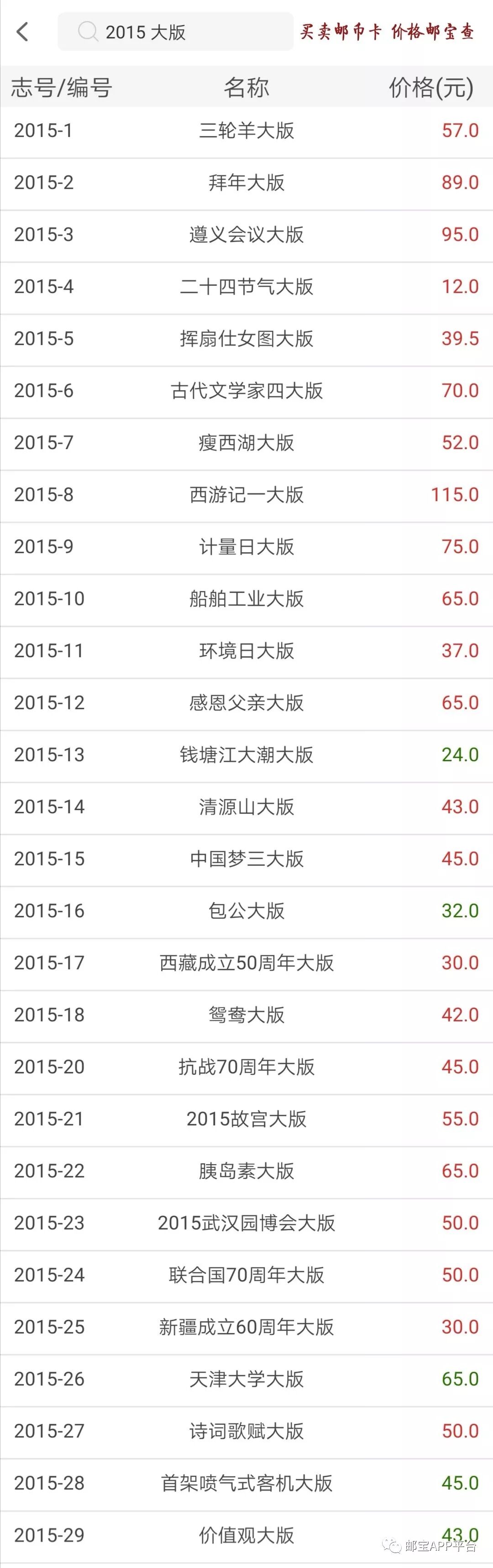Open the 天津大学大版 entry
Image resolution: width=493 pixels, height=1568 pixels.
point(246,1380)
